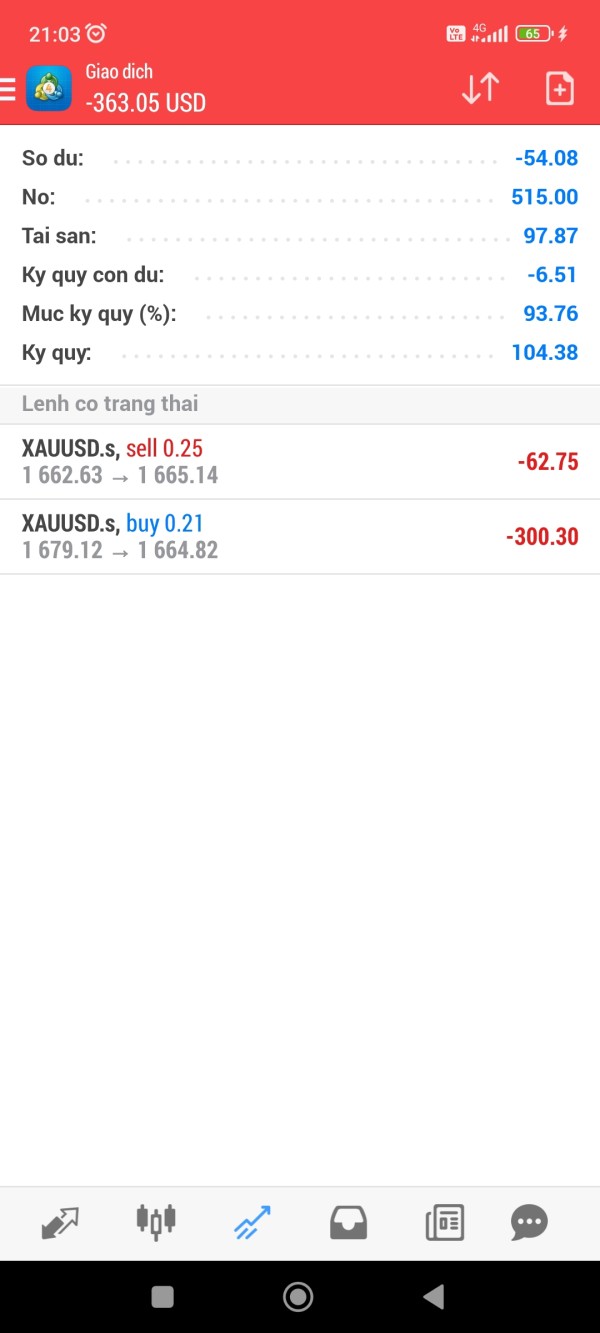This screenshot has width=600, height=1333.
Task: Create a new order
Action: (x=560, y=89)
